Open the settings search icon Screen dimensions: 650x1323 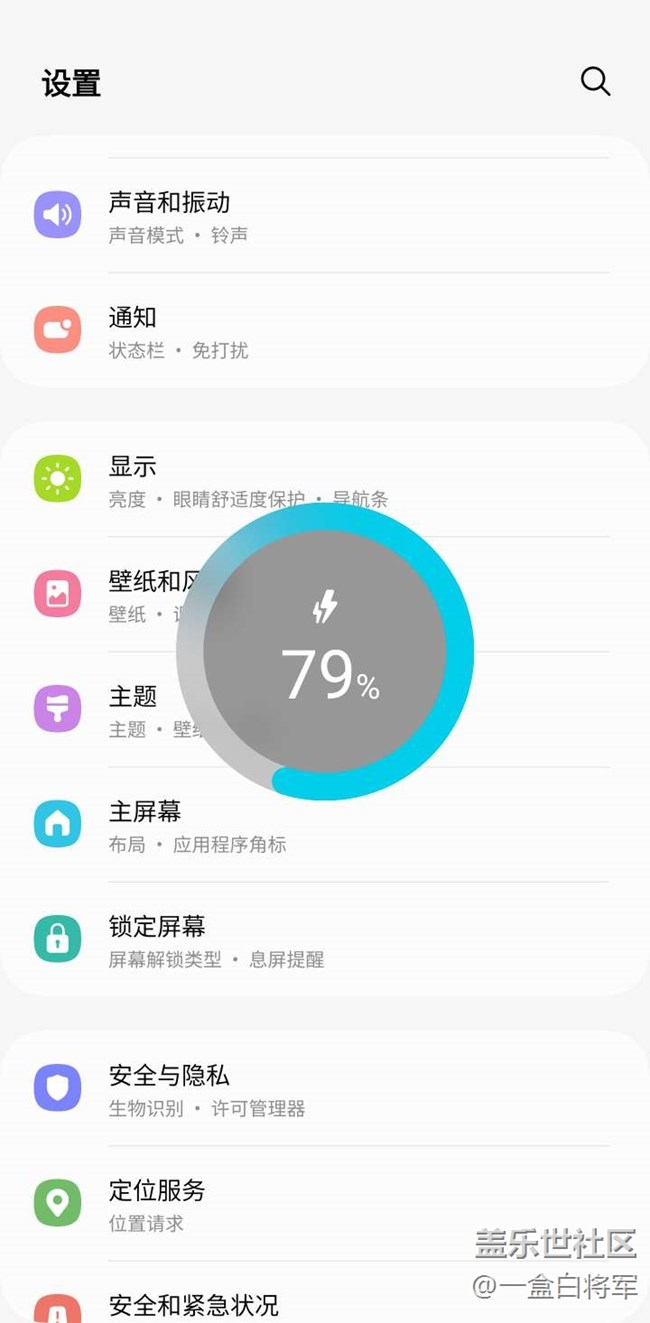[x=595, y=81]
